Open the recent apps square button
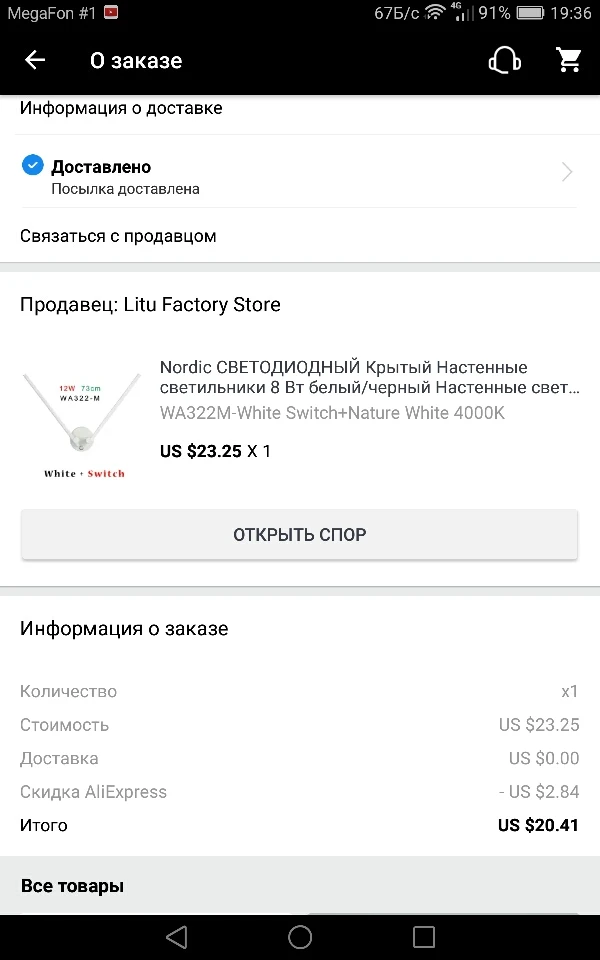600x960 pixels. 424,937
